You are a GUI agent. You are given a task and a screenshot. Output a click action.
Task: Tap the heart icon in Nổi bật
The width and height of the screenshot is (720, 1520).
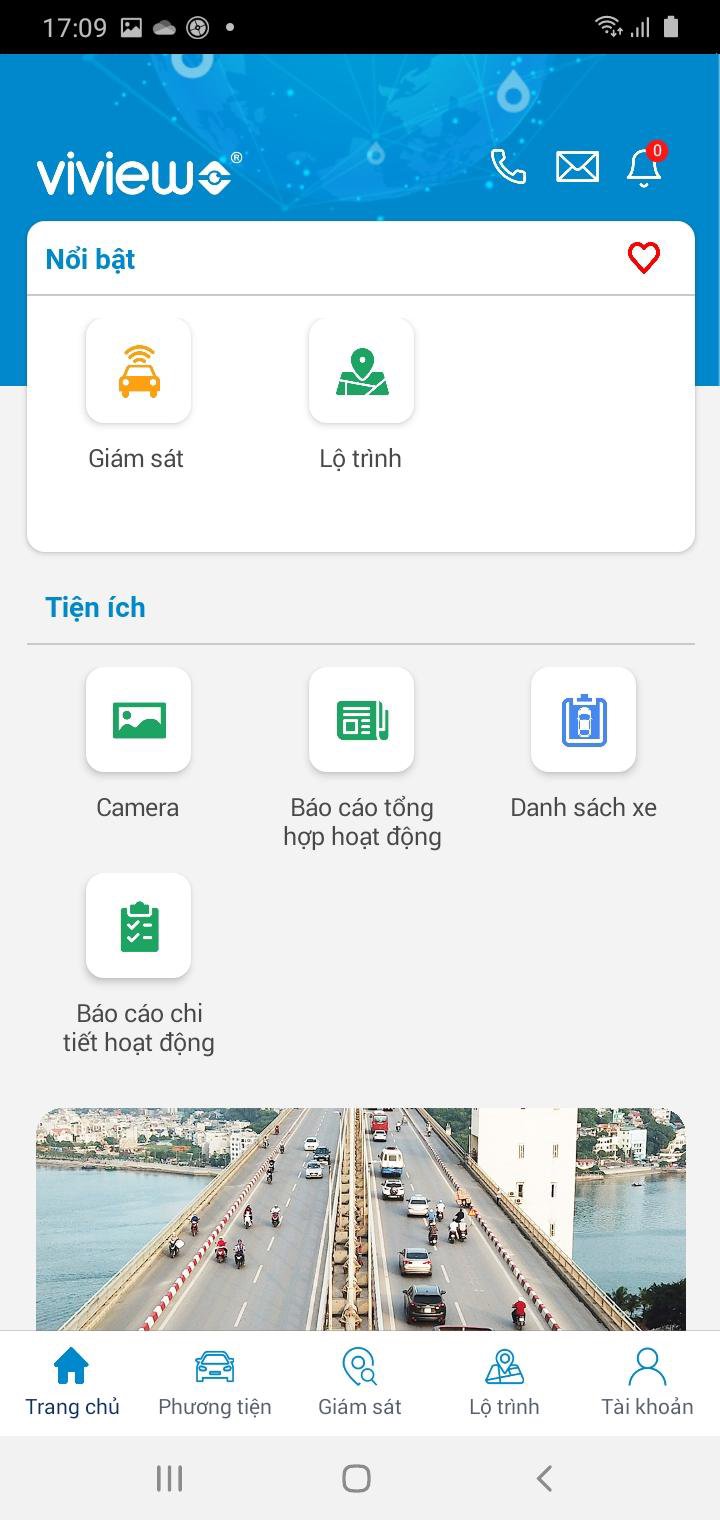[644, 258]
